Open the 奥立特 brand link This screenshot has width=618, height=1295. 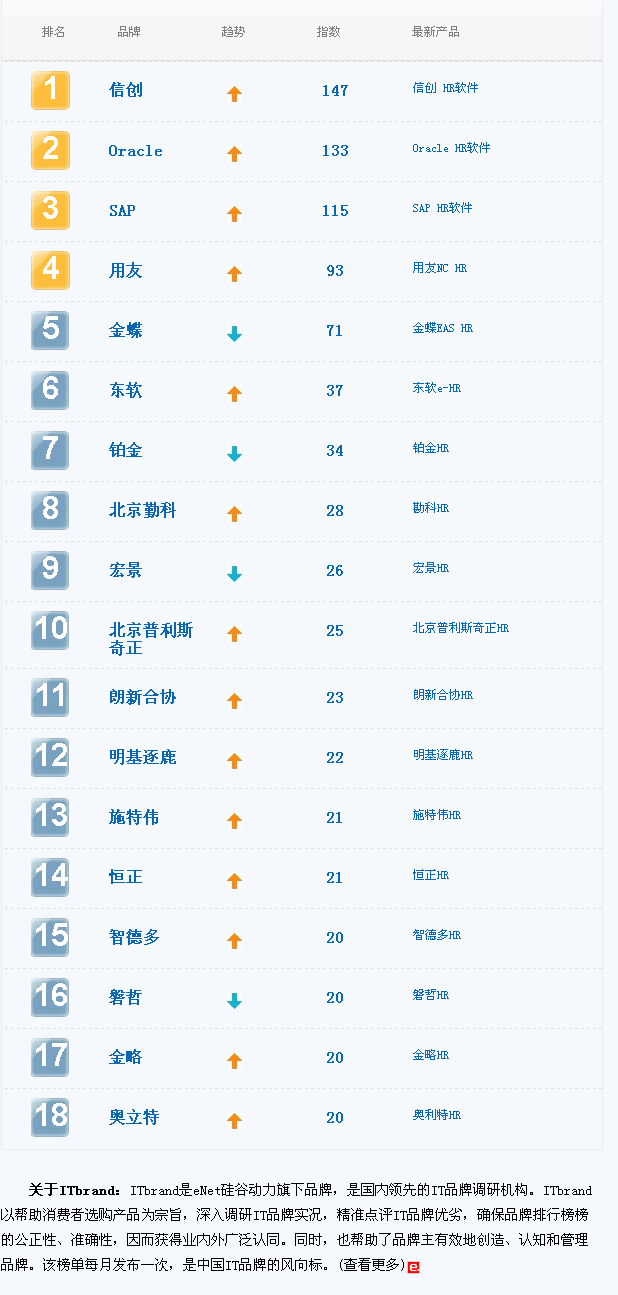coord(134,1117)
